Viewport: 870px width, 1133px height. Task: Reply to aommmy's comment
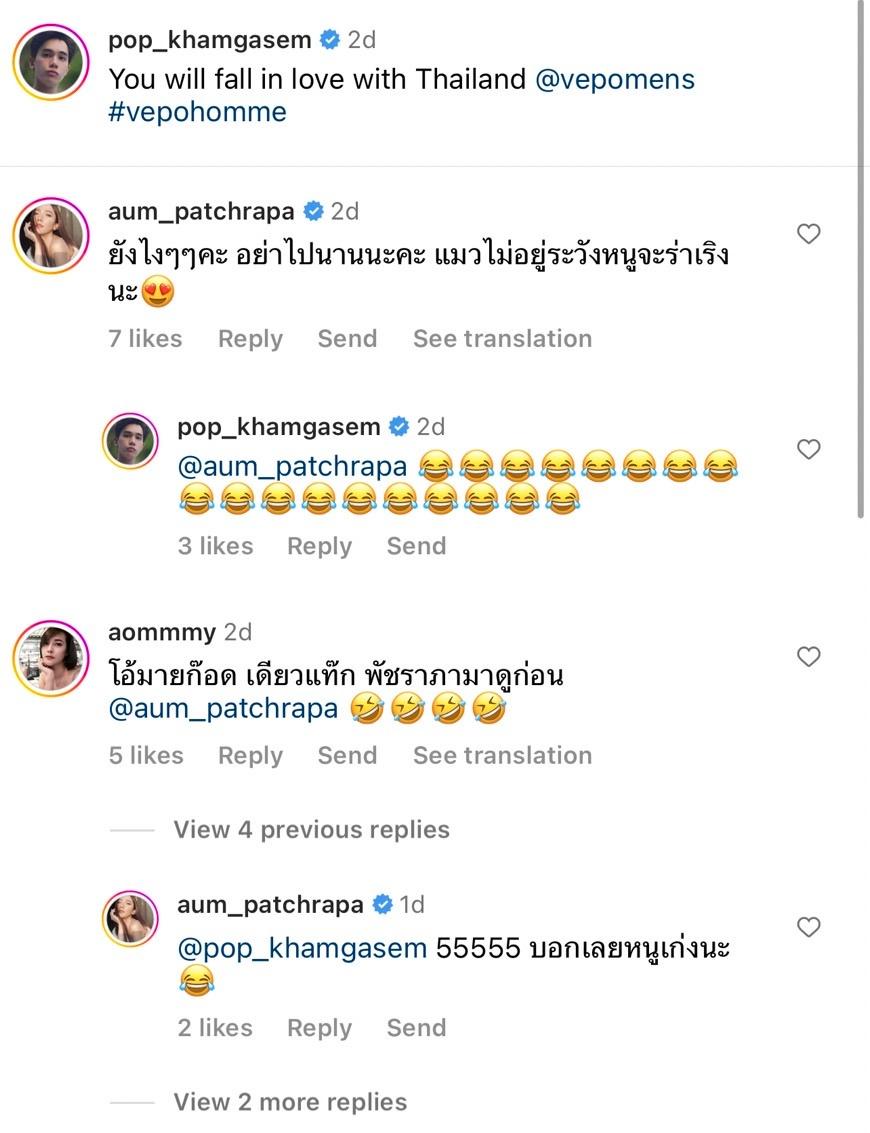coord(250,755)
